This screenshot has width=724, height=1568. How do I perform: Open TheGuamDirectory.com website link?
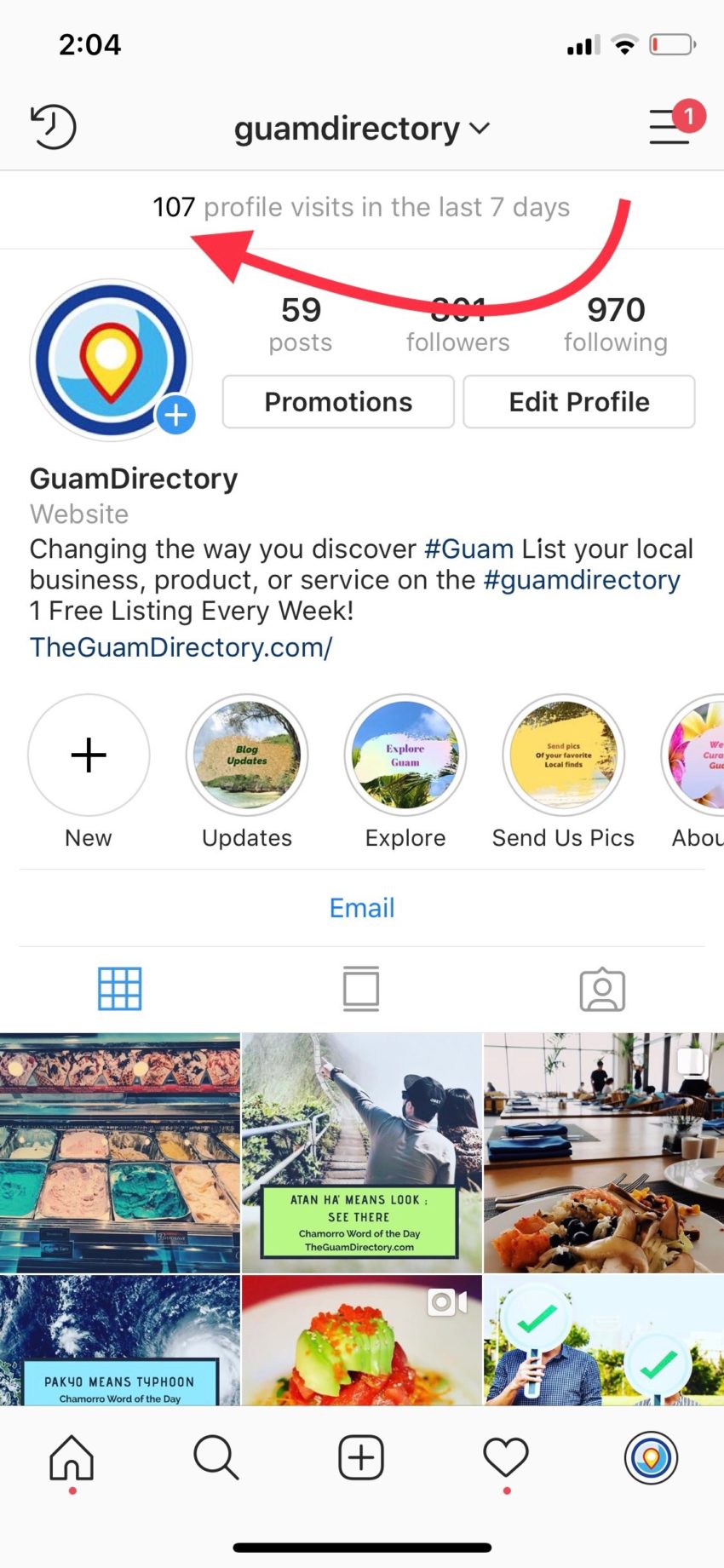pyautogui.click(x=181, y=647)
